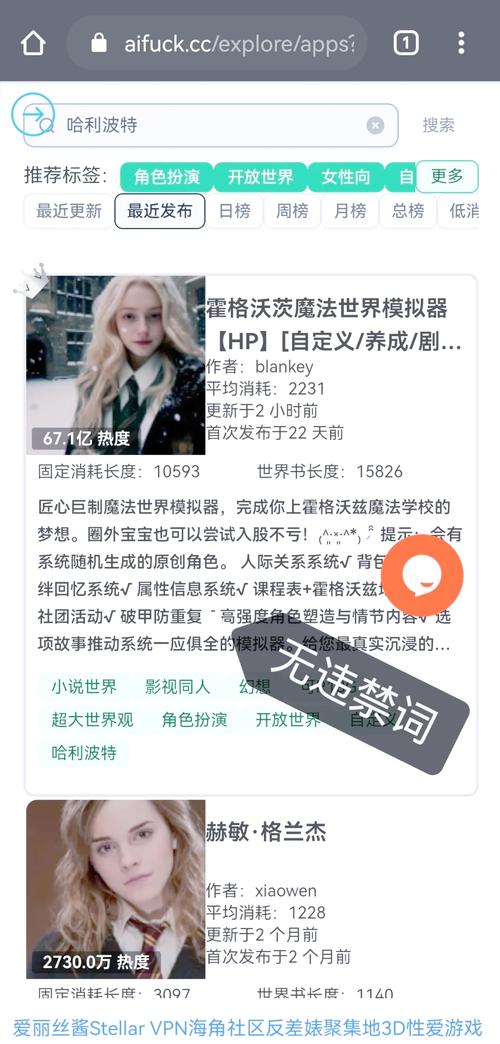Select the 女性向 recommended tag

(346, 177)
